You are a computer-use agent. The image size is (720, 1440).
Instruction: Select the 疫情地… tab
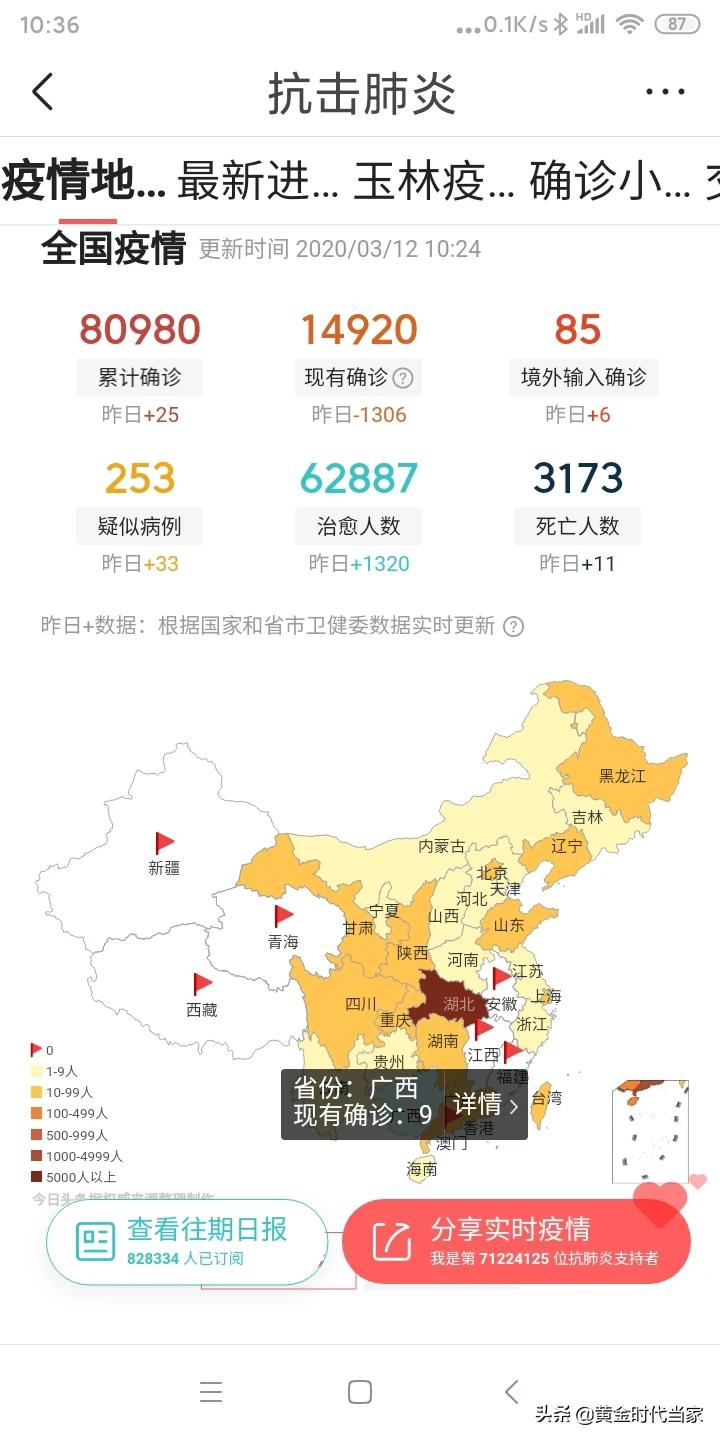tap(85, 183)
